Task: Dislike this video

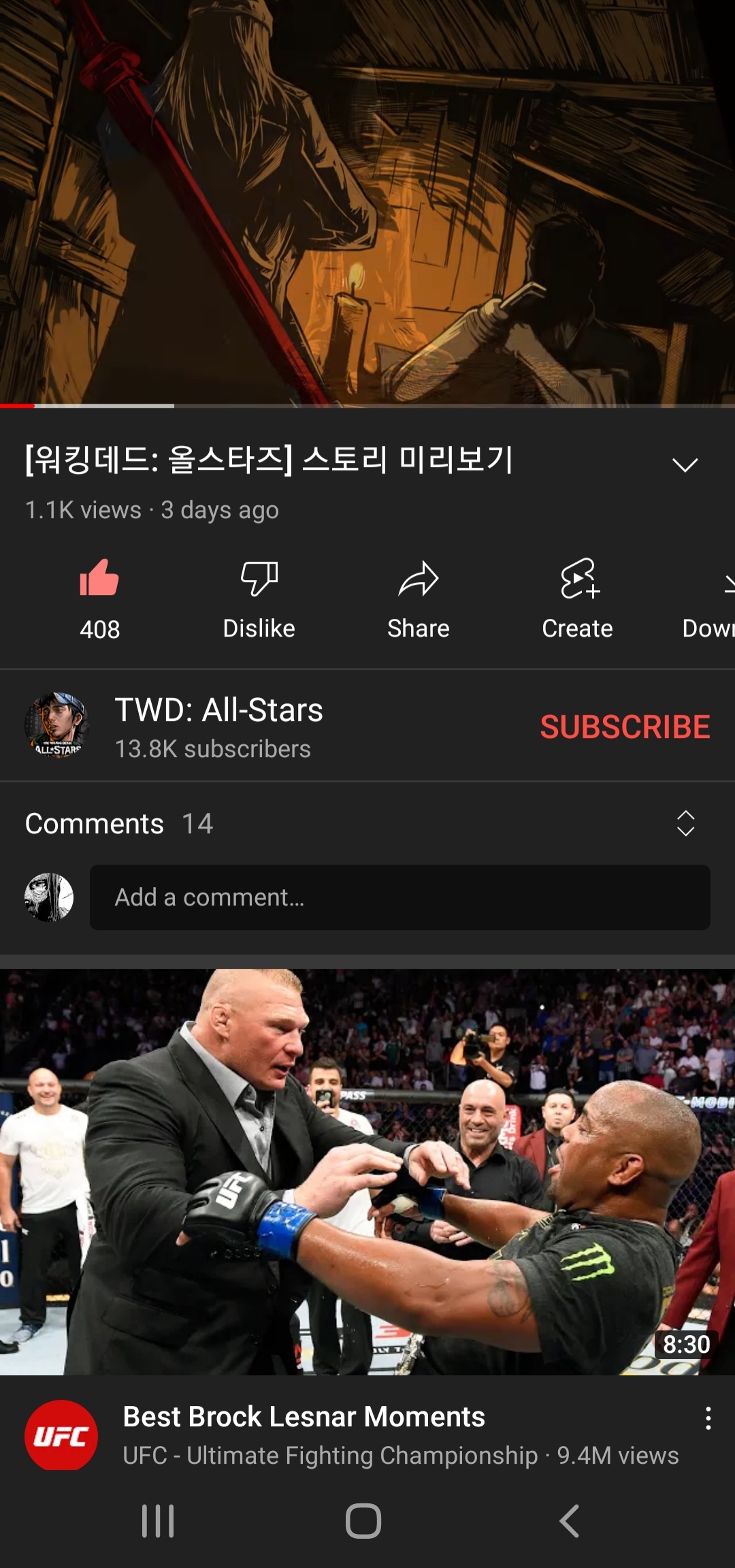Action: [x=259, y=597]
